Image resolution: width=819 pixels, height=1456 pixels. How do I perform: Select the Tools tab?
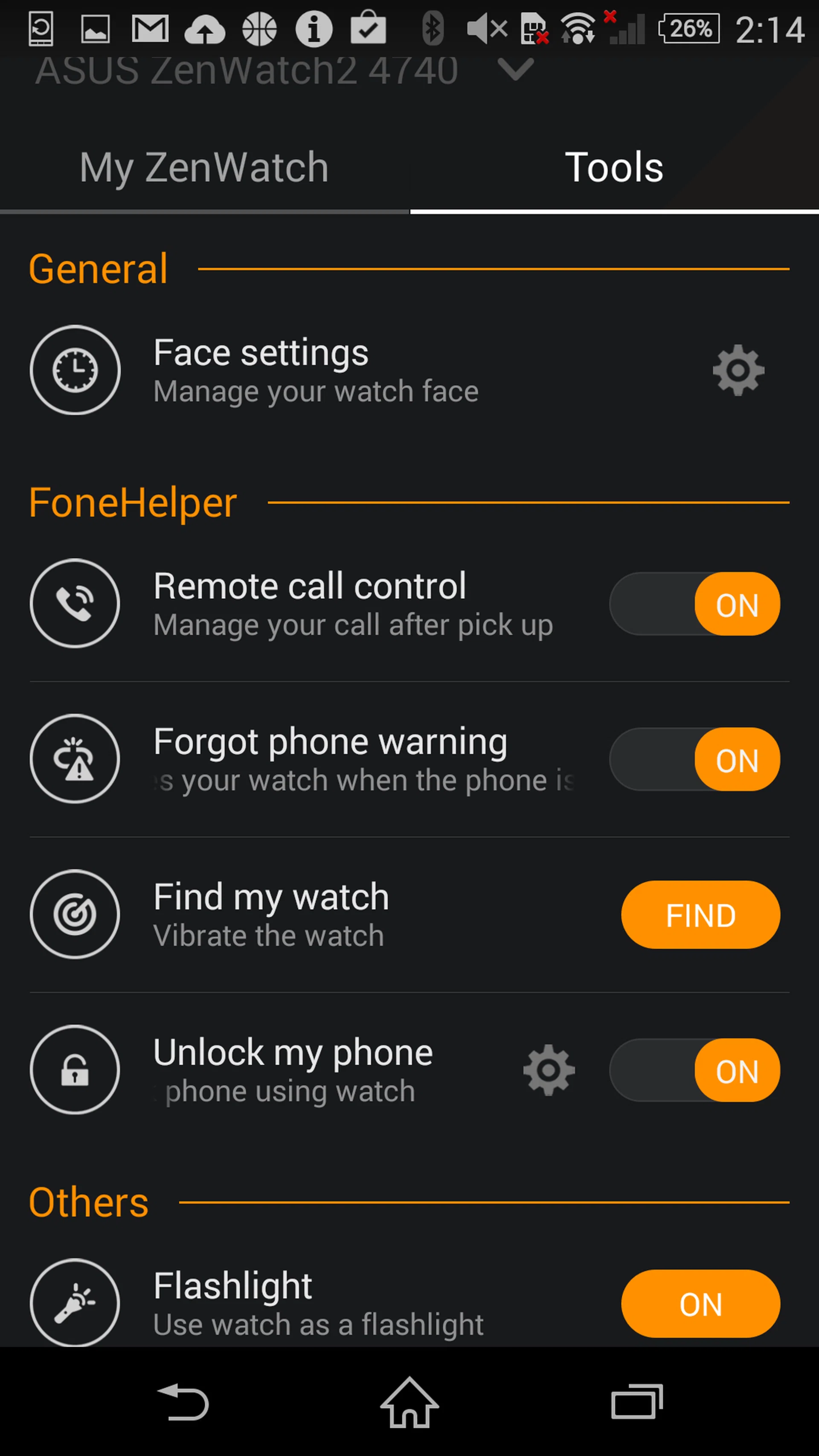pos(614,168)
